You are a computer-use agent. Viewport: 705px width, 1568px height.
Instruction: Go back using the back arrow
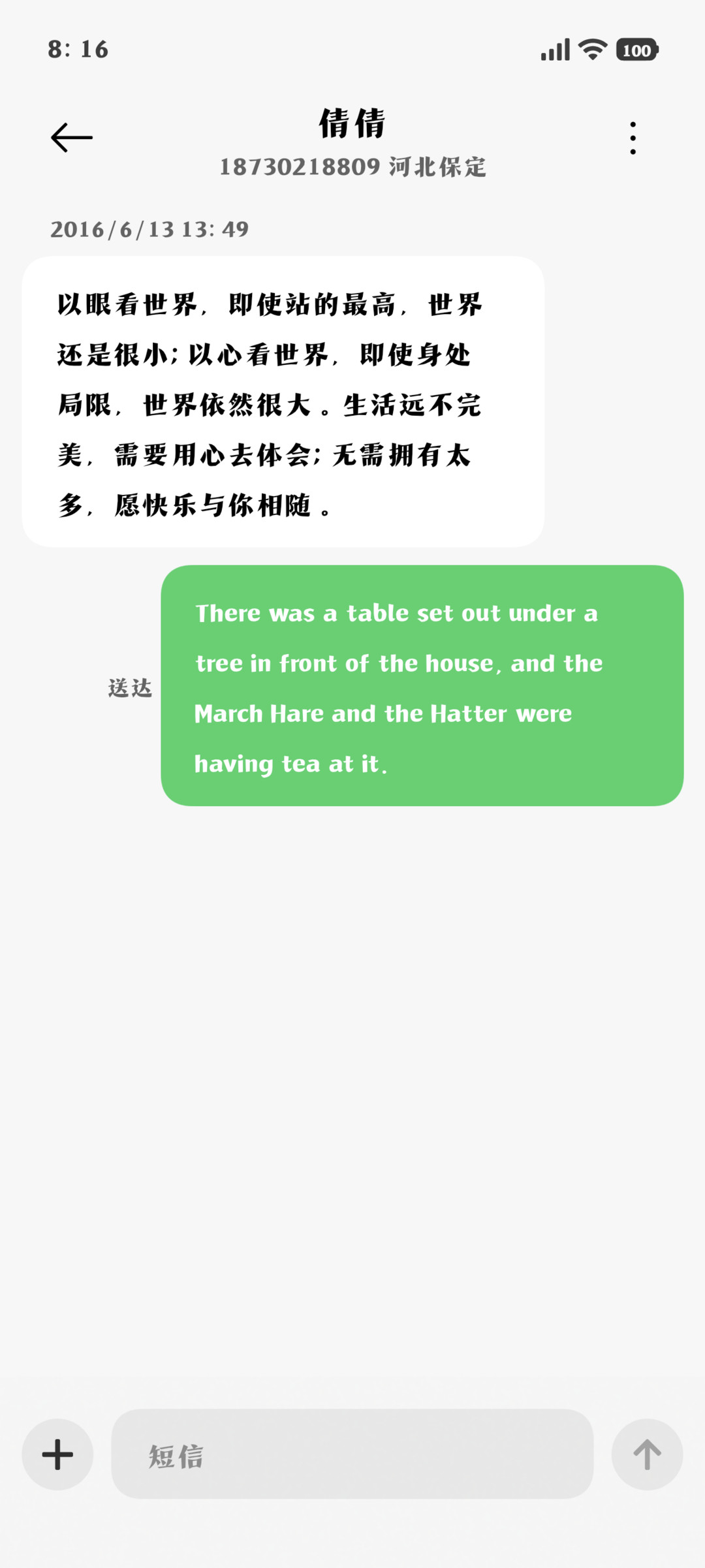click(x=72, y=138)
